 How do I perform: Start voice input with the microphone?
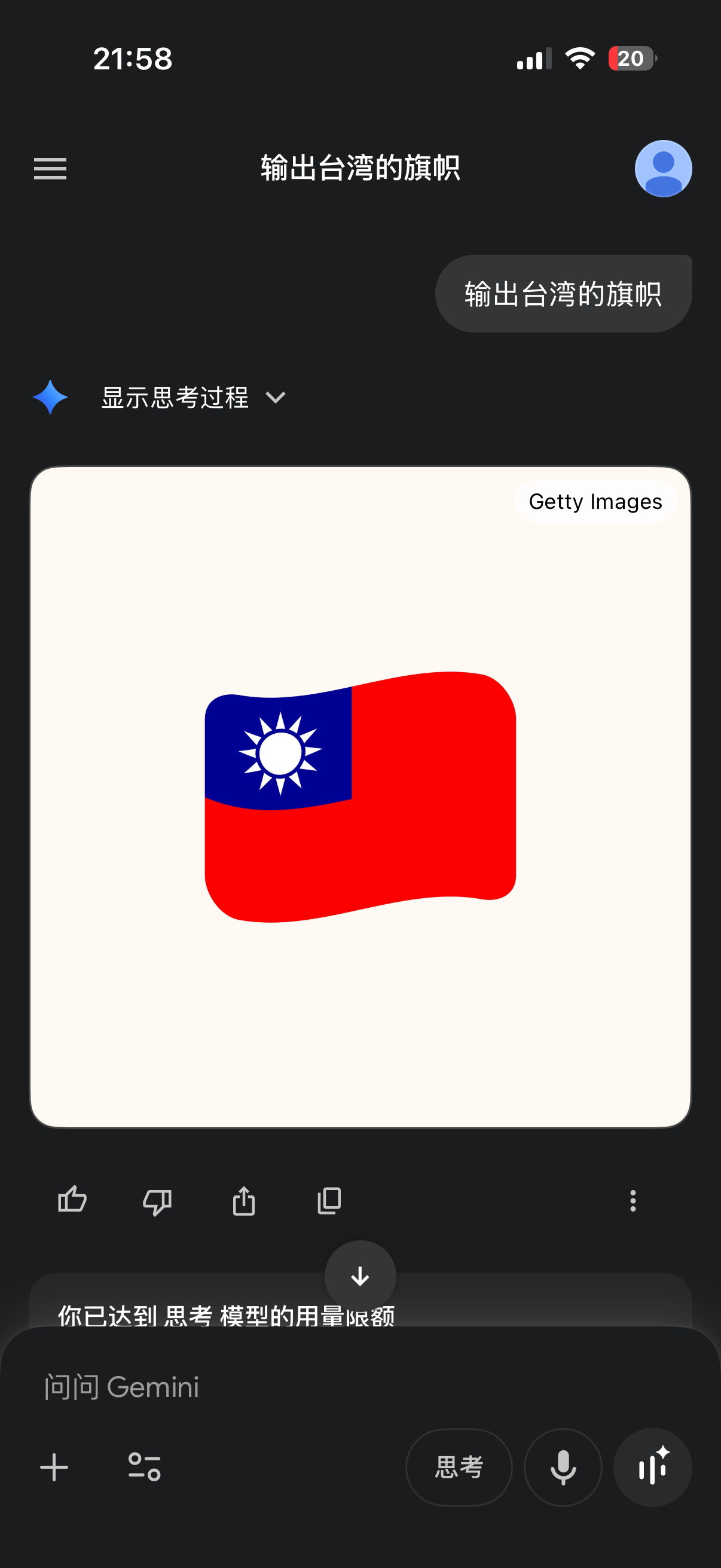point(563,1467)
